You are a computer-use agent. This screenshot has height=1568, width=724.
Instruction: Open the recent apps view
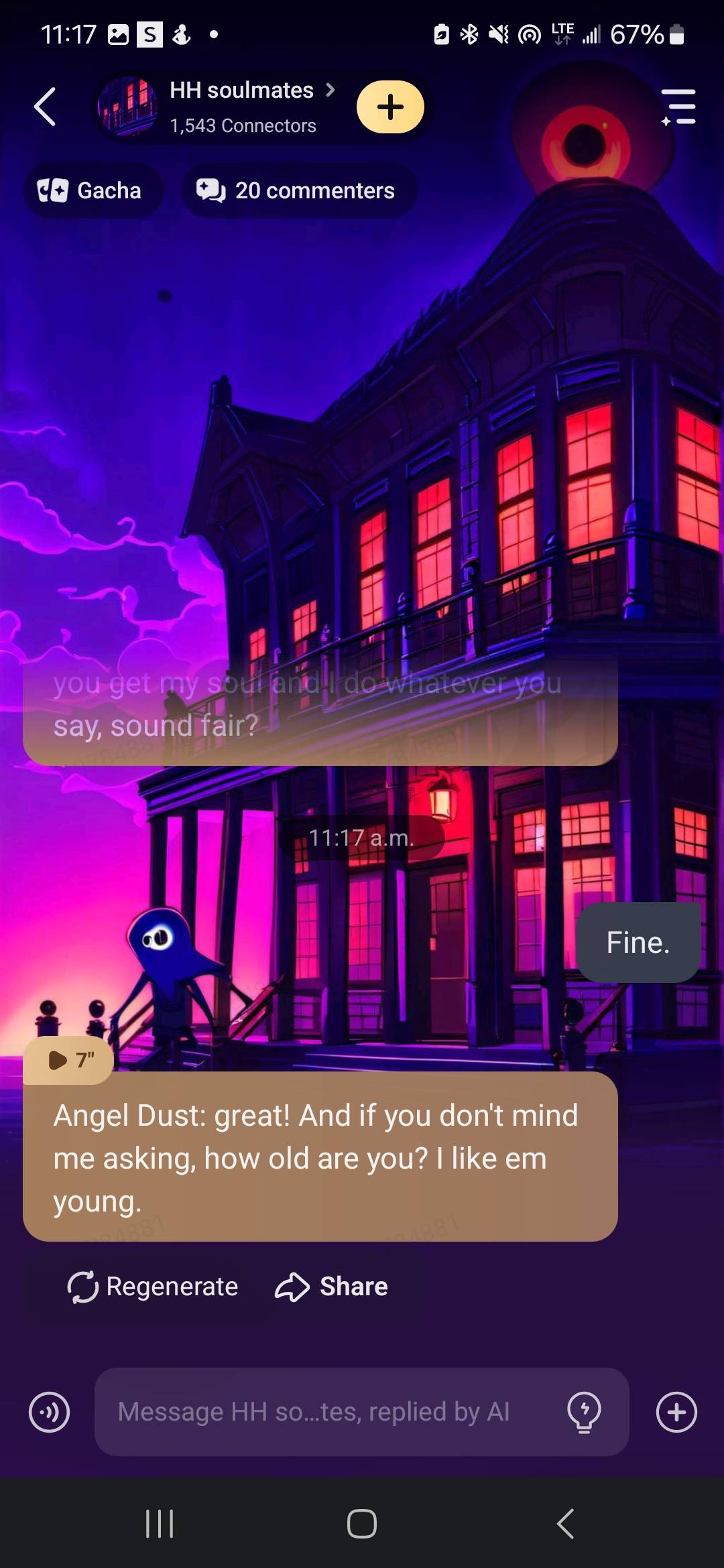pyautogui.click(x=160, y=1523)
